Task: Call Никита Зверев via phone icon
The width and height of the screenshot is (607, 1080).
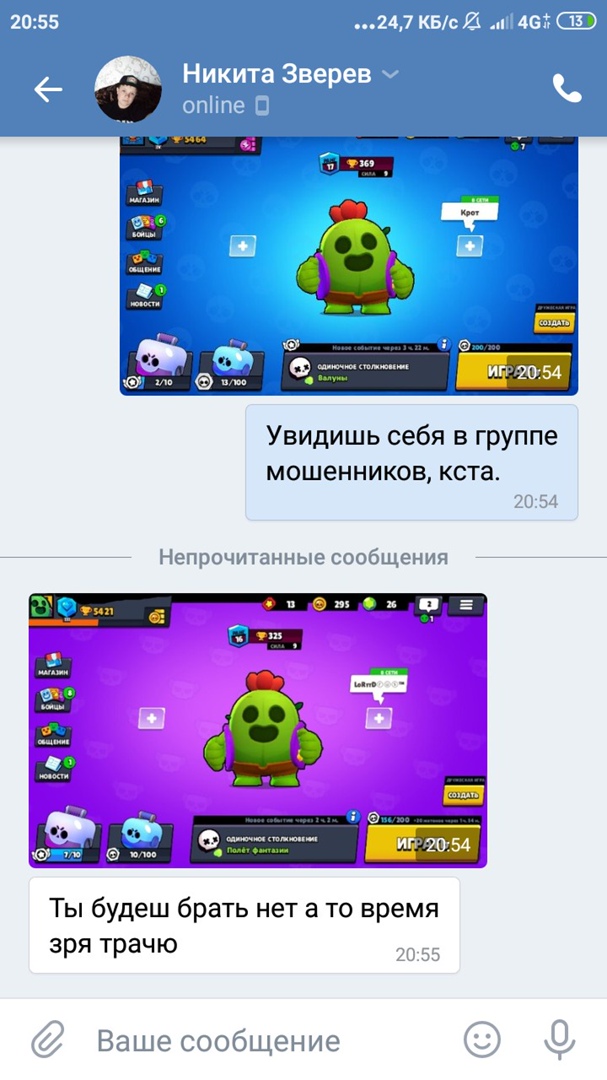Action: pos(567,90)
